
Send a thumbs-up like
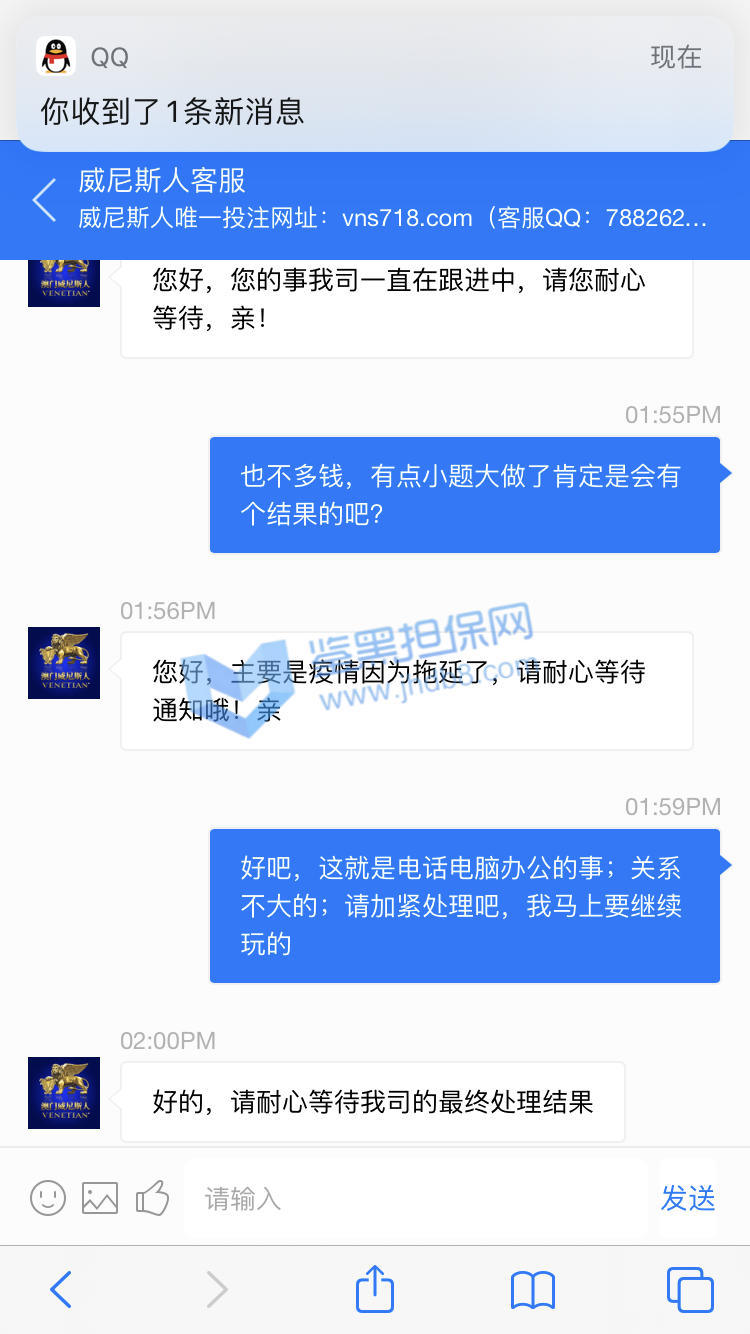(x=152, y=1197)
